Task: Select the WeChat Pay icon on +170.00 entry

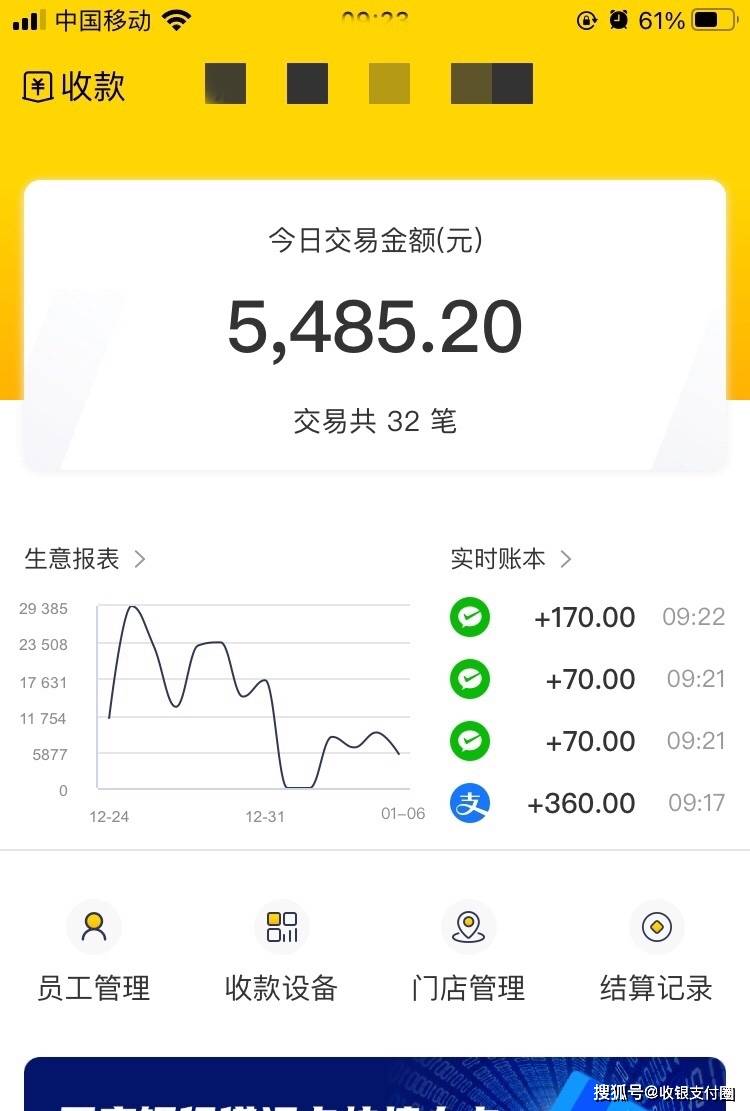Action: pos(469,617)
